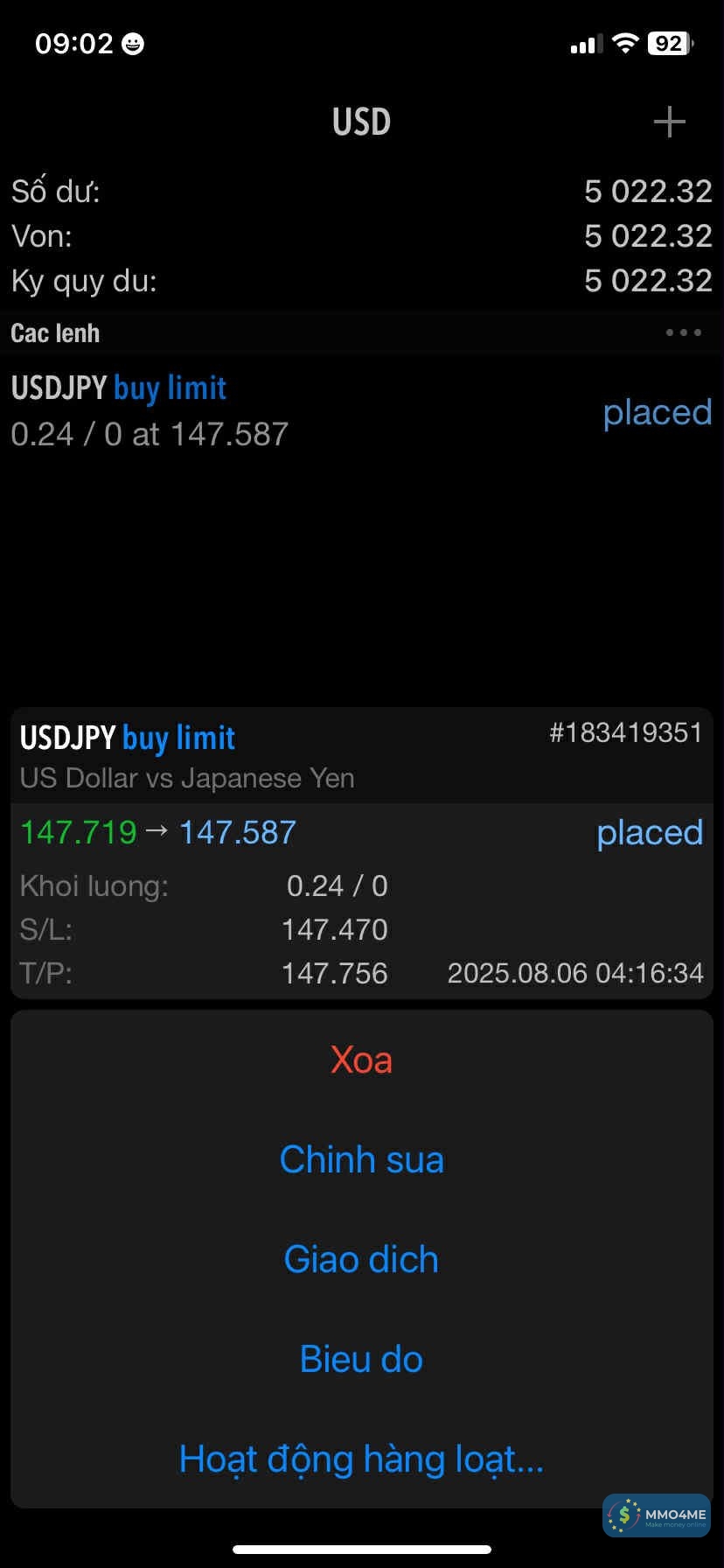The width and height of the screenshot is (724, 1568).
Task: Select the USDJPY buy limit order row
Action: click(x=361, y=411)
